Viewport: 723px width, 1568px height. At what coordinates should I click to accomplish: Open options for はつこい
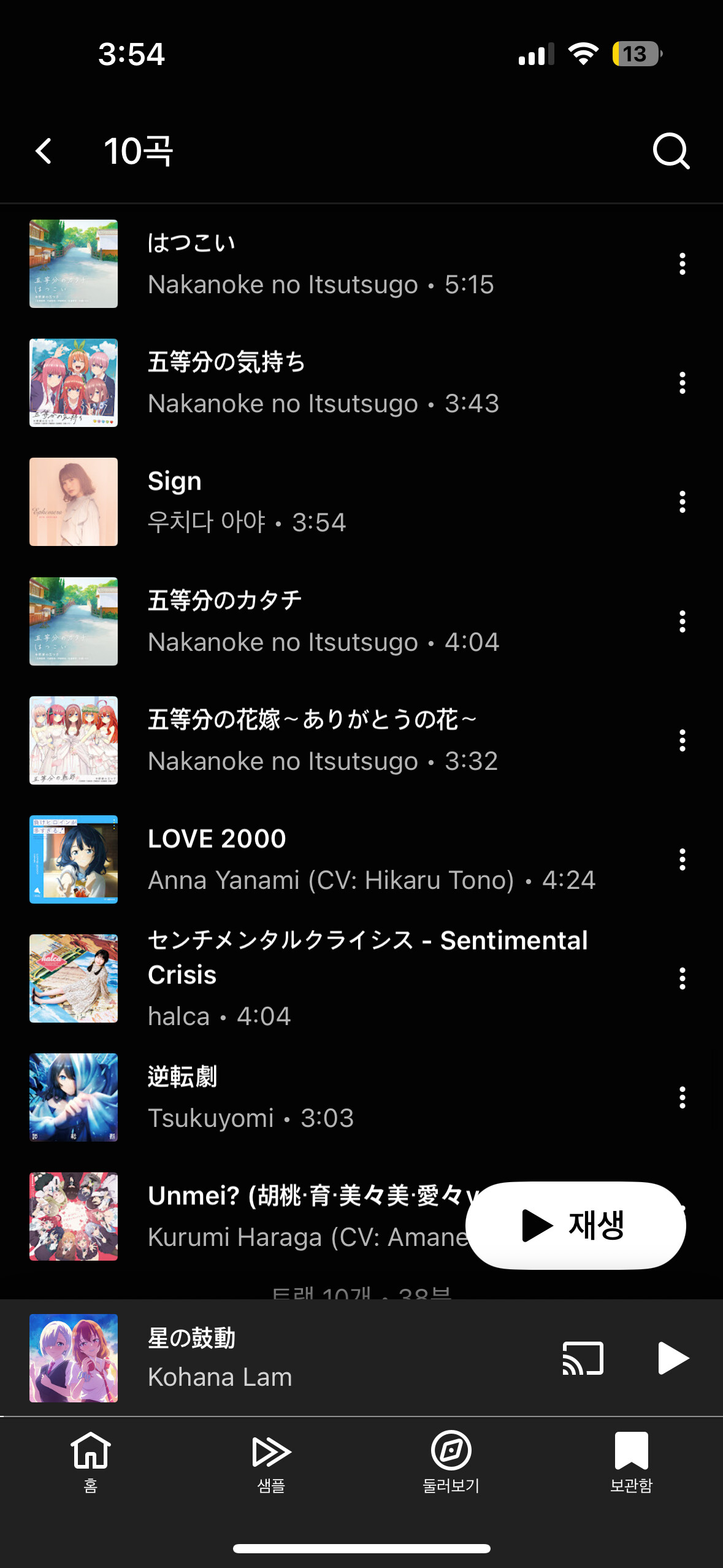coord(682,264)
